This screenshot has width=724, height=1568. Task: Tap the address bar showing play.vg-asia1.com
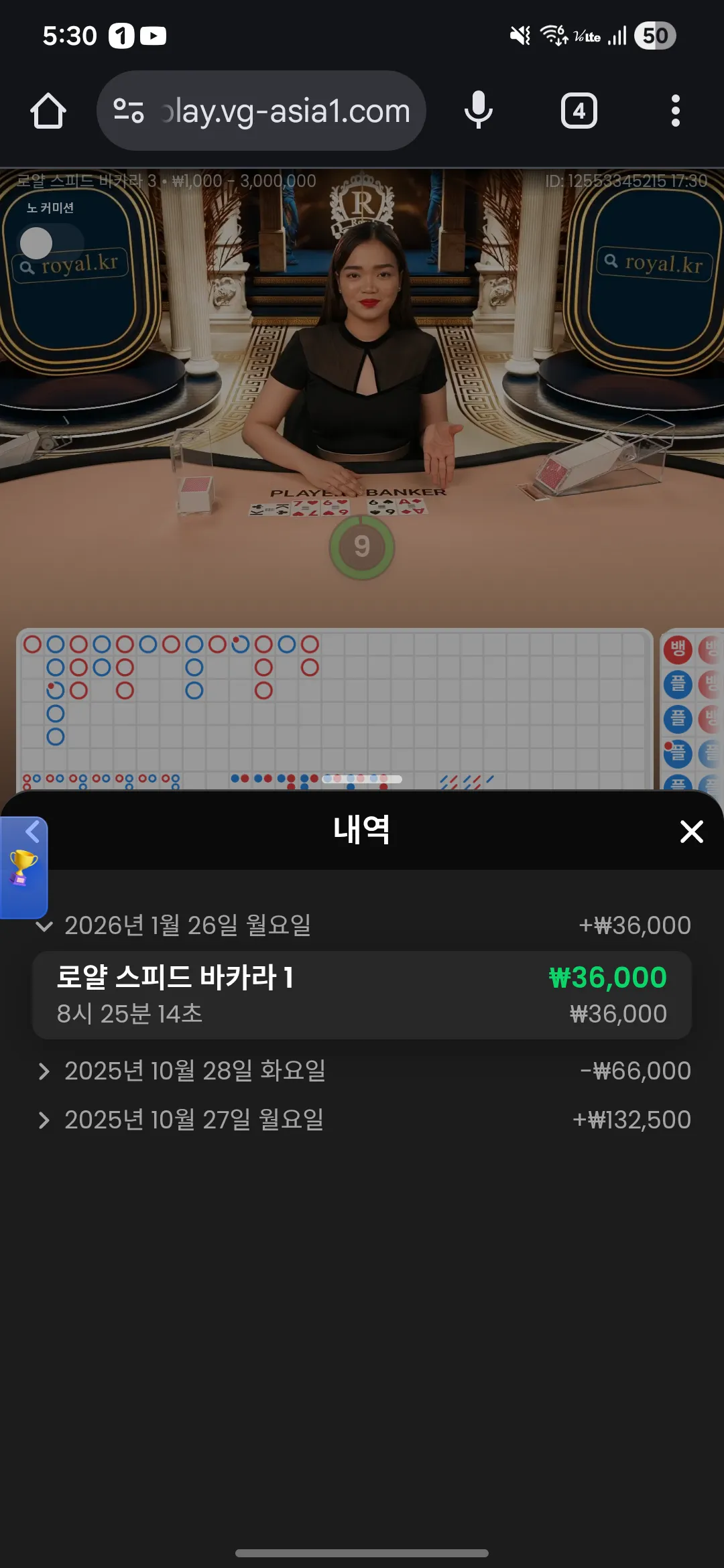pos(261,111)
